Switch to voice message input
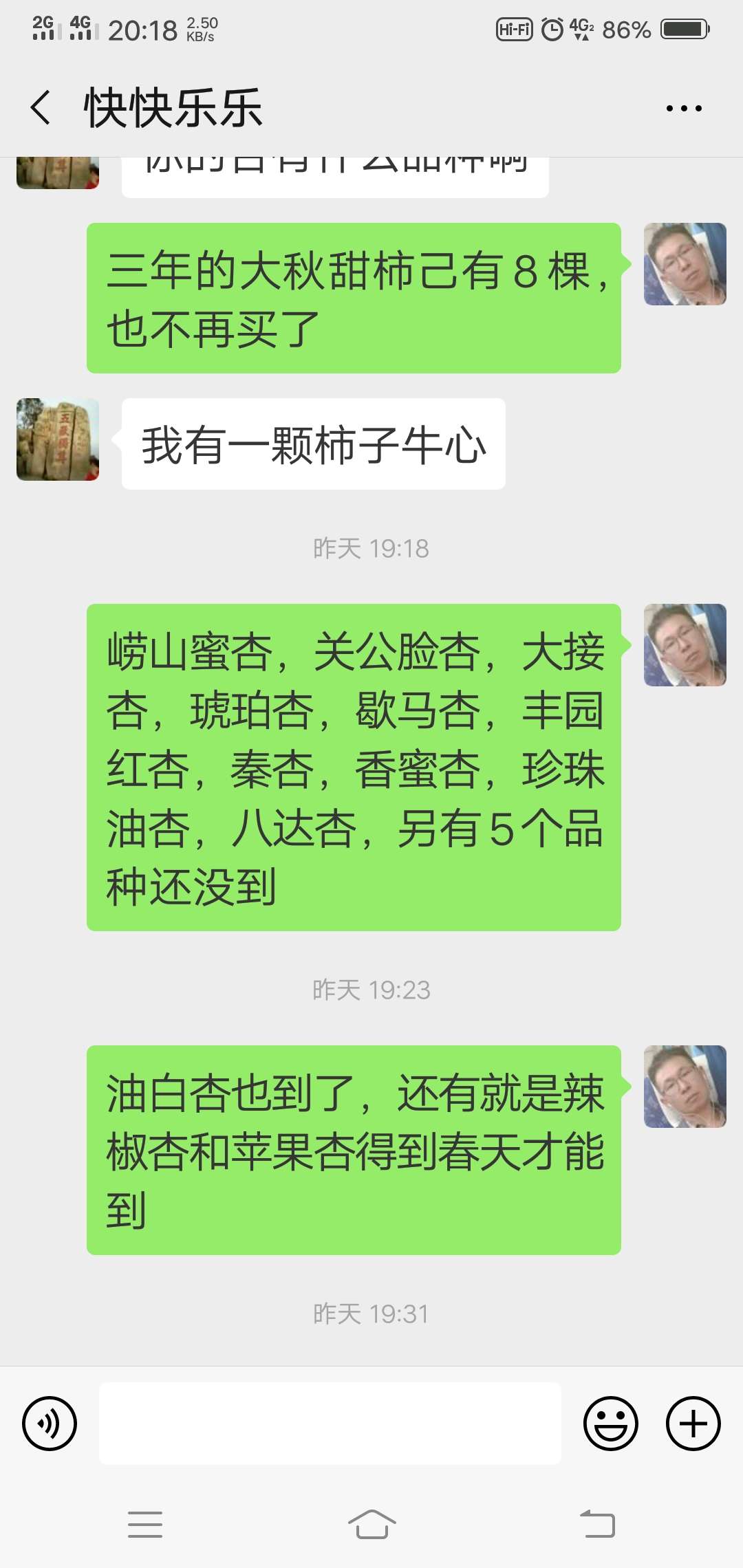 tap(50, 1424)
